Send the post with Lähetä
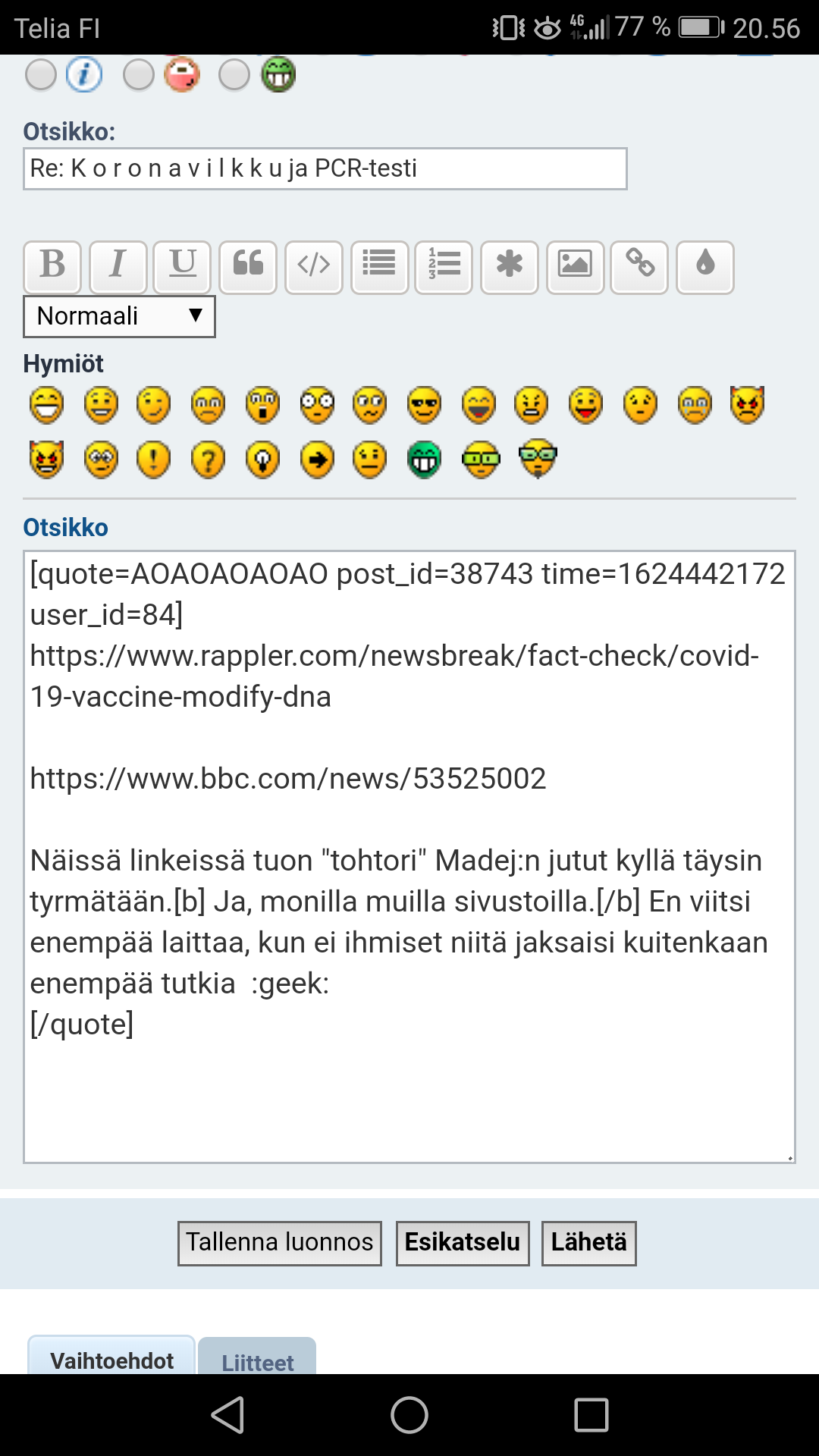Image resolution: width=819 pixels, height=1456 pixels. click(x=589, y=1243)
